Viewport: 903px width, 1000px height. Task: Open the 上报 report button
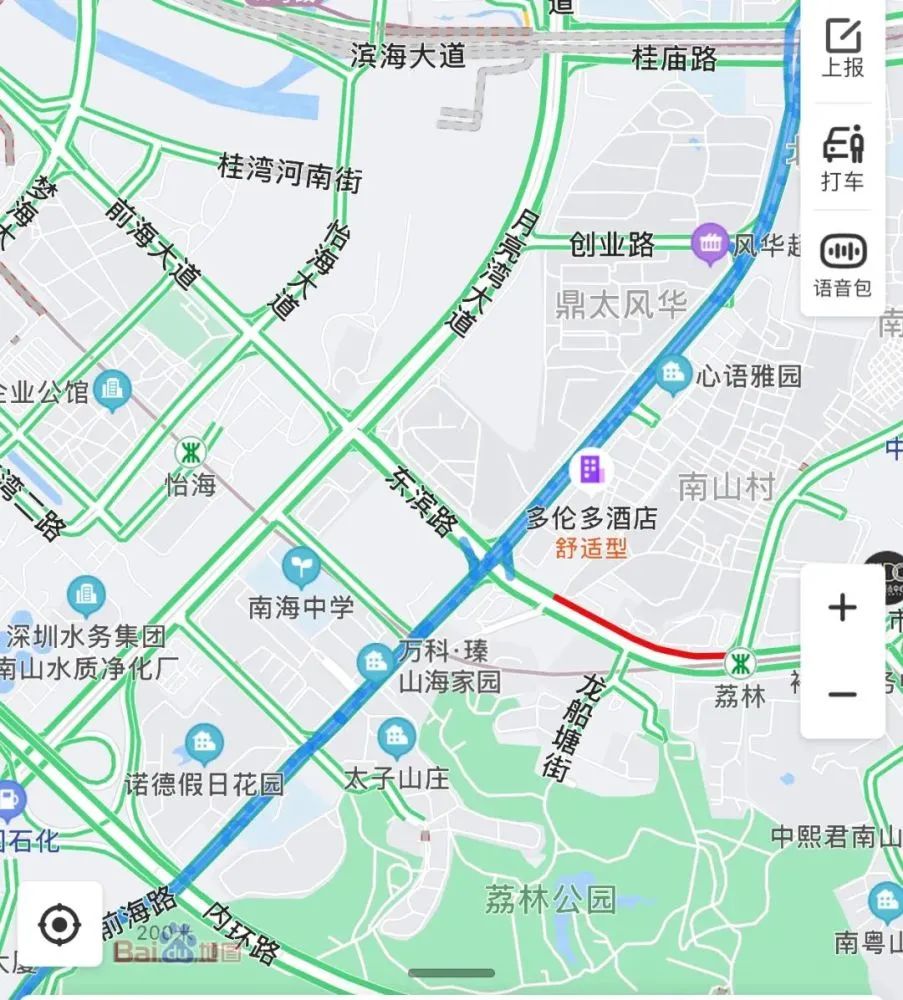pos(842,48)
